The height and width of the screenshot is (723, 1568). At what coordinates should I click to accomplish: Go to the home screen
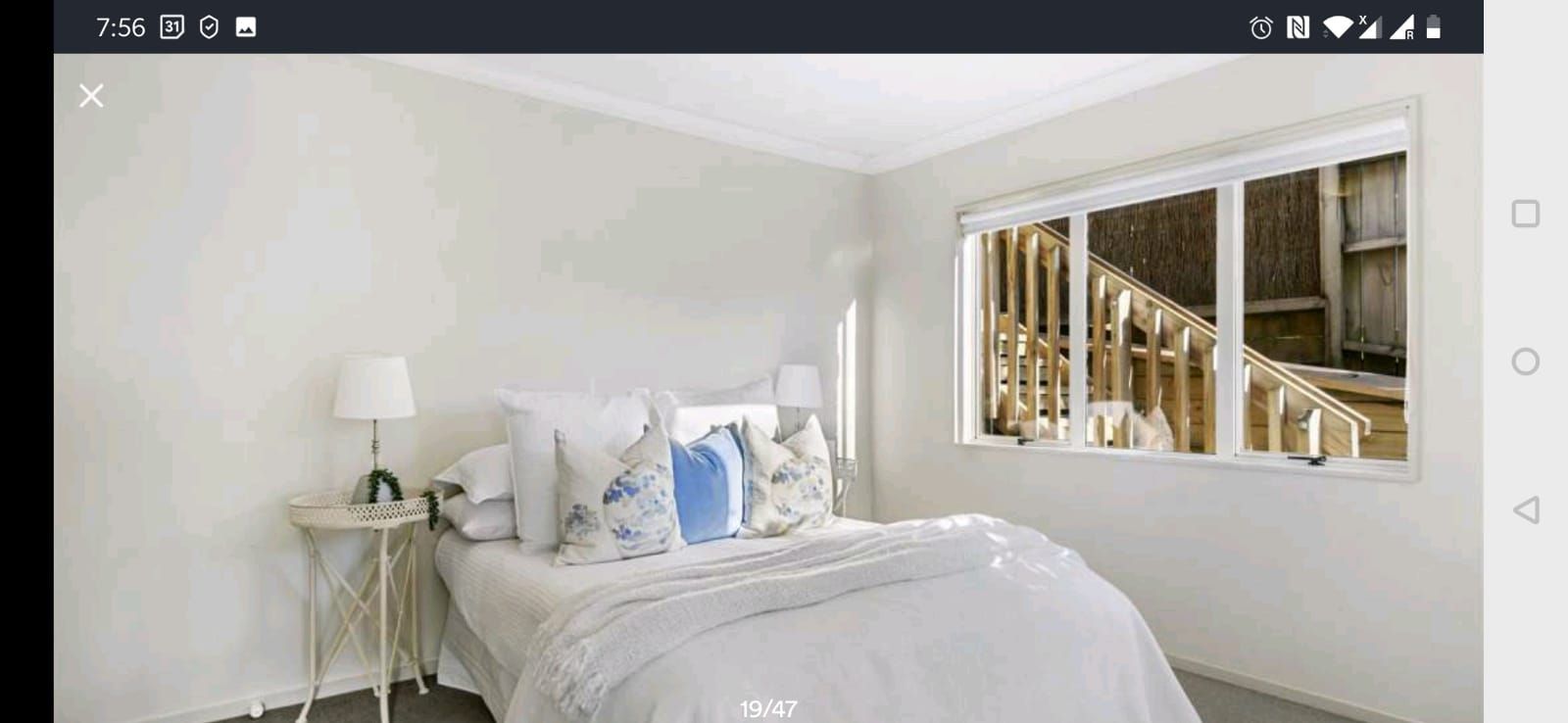pyautogui.click(x=1525, y=361)
